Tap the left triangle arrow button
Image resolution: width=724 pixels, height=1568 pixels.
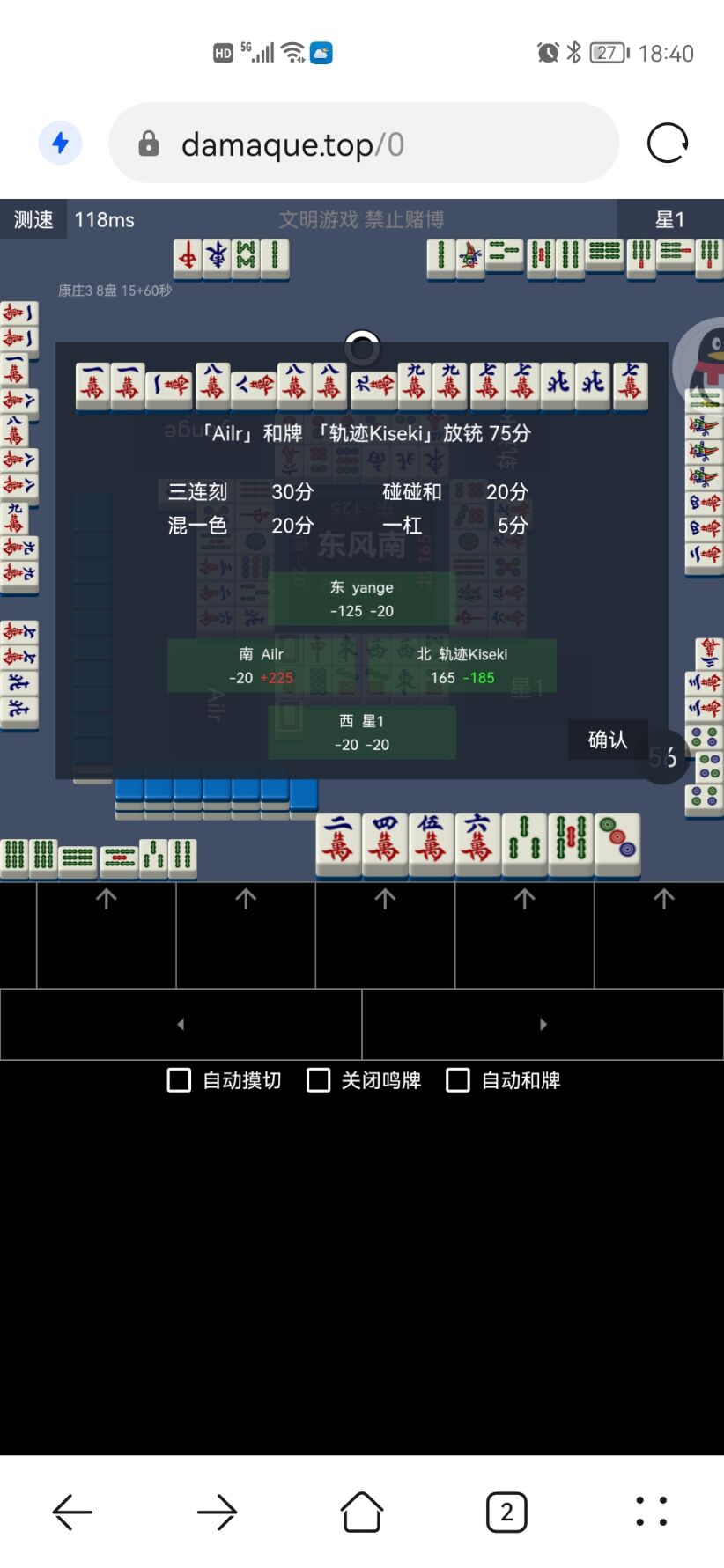pyautogui.click(x=181, y=1024)
